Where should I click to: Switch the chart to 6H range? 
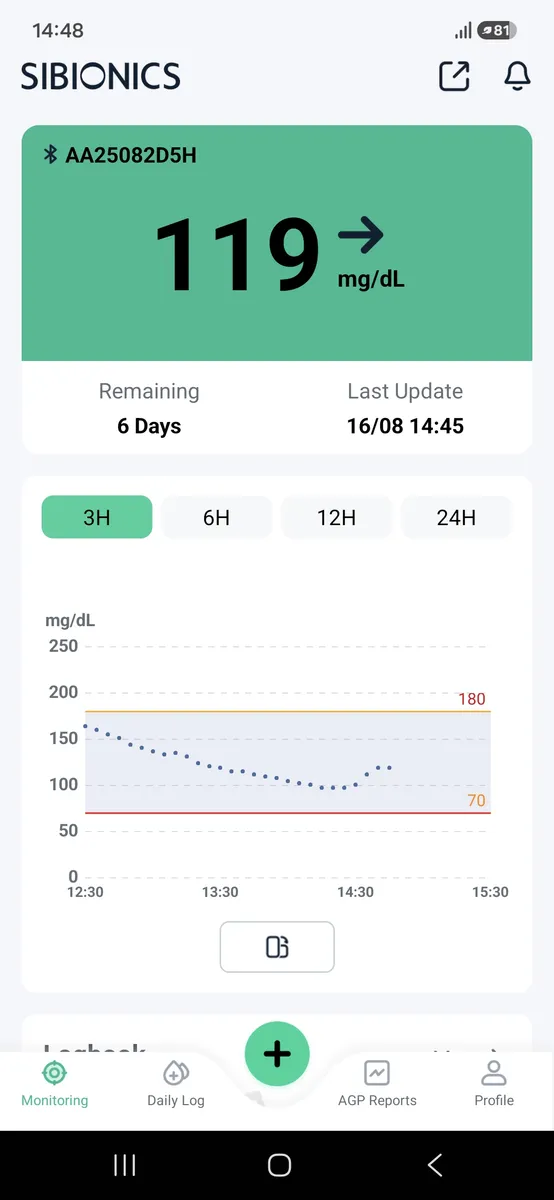coord(216,517)
